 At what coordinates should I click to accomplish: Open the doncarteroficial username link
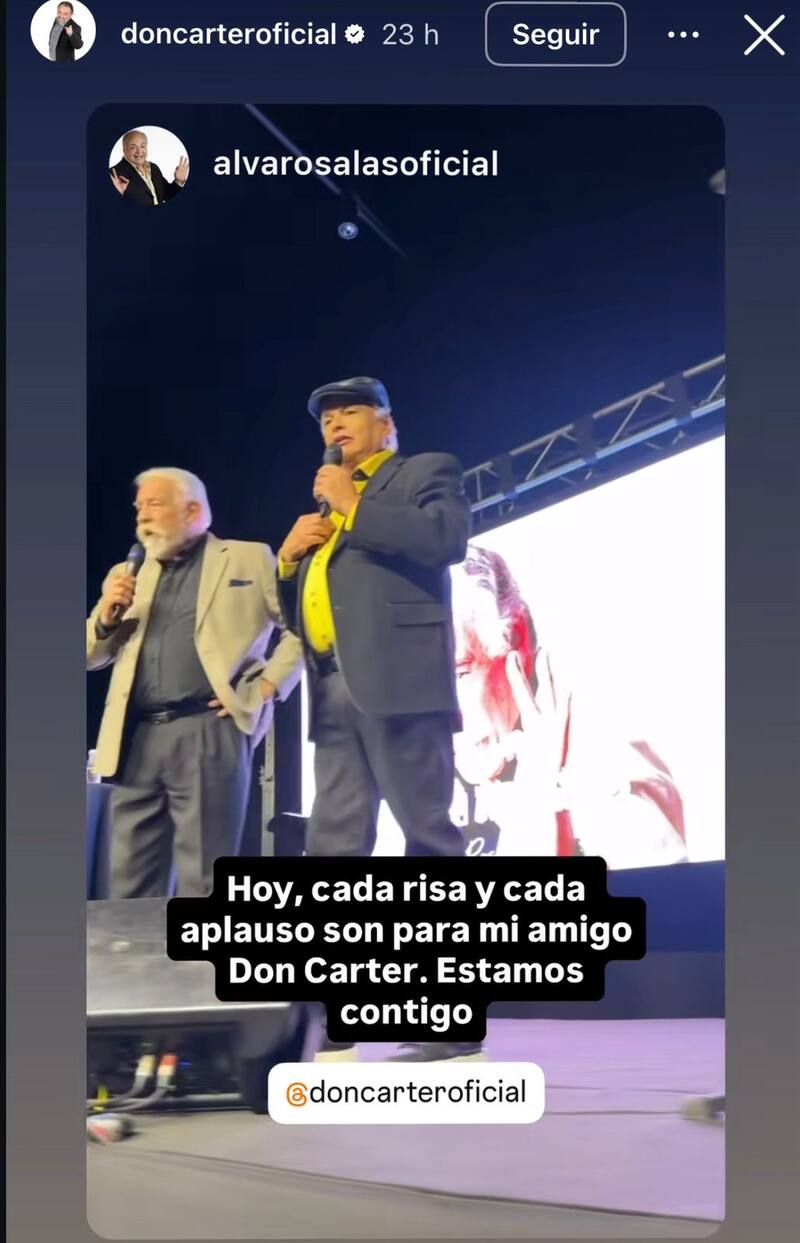coord(229,34)
